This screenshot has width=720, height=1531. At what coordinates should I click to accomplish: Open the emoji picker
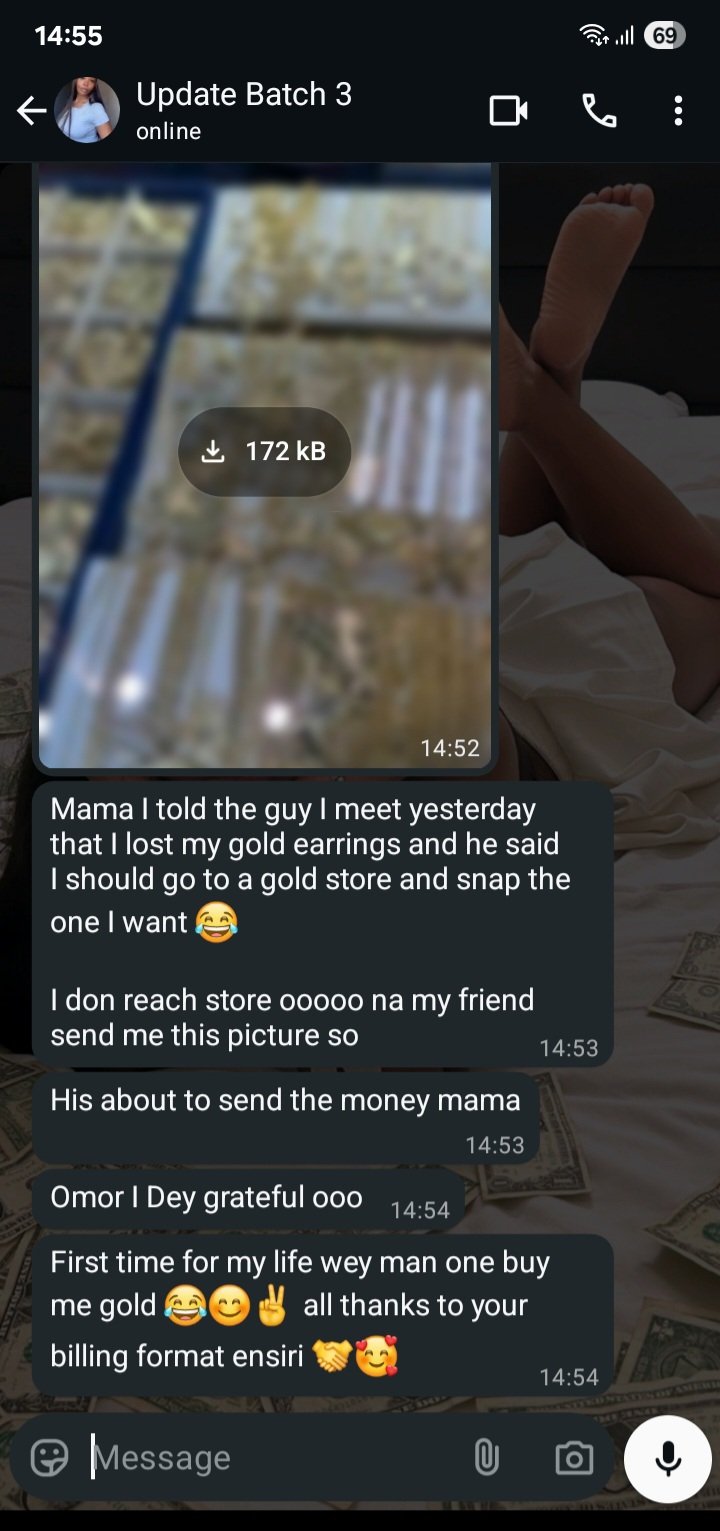pos(50,1458)
